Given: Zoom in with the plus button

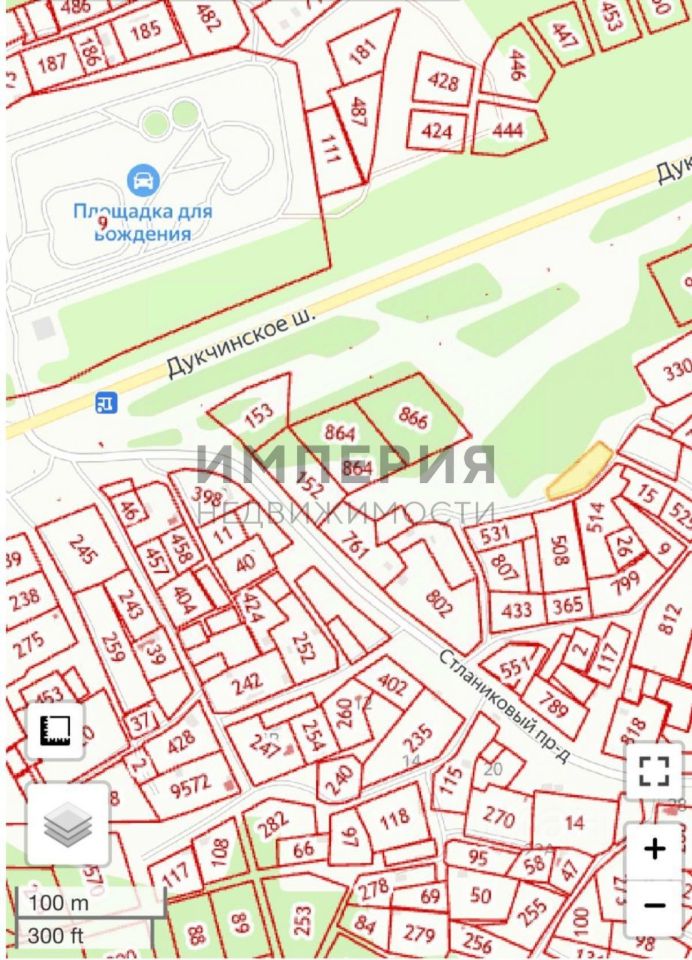Looking at the screenshot, I should [654, 850].
